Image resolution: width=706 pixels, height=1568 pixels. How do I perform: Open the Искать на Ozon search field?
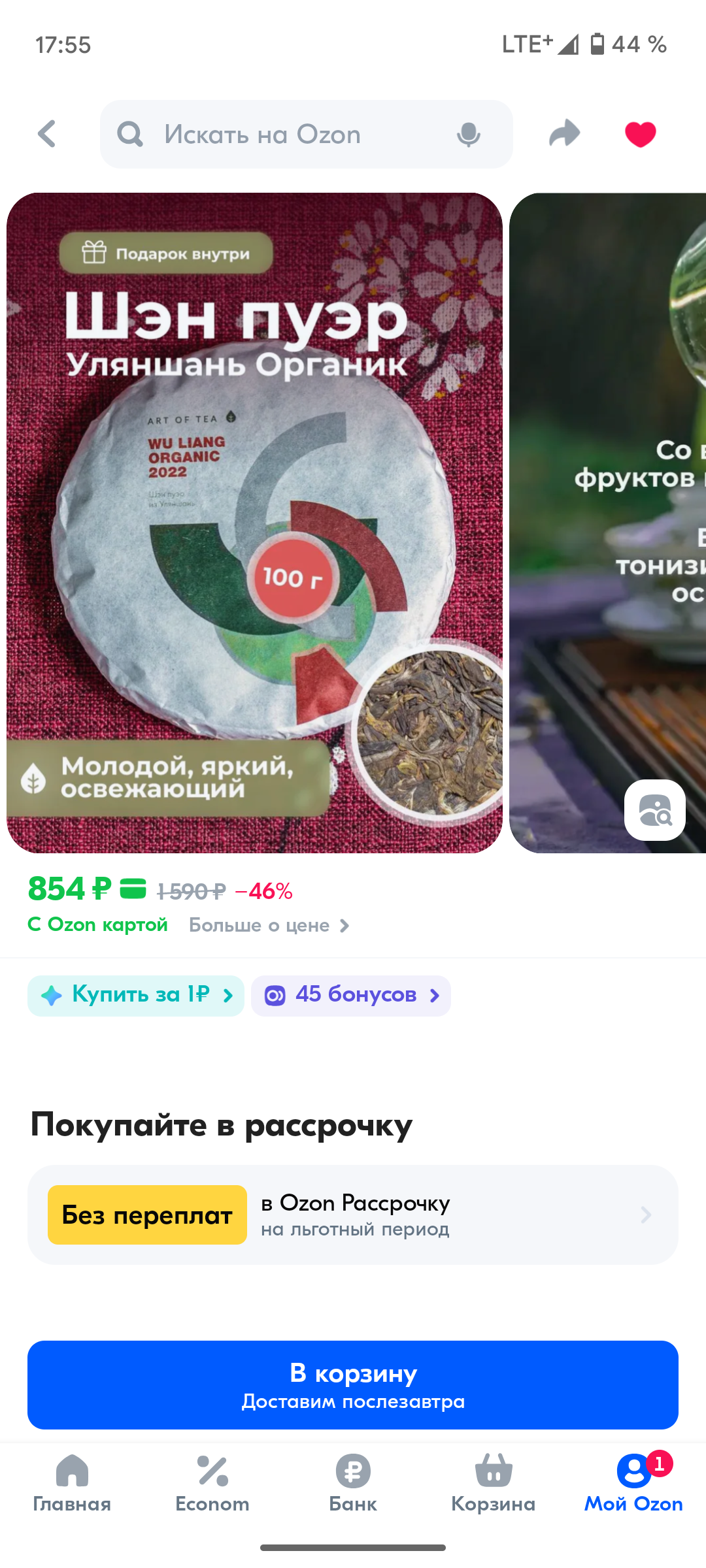pos(306,134)
